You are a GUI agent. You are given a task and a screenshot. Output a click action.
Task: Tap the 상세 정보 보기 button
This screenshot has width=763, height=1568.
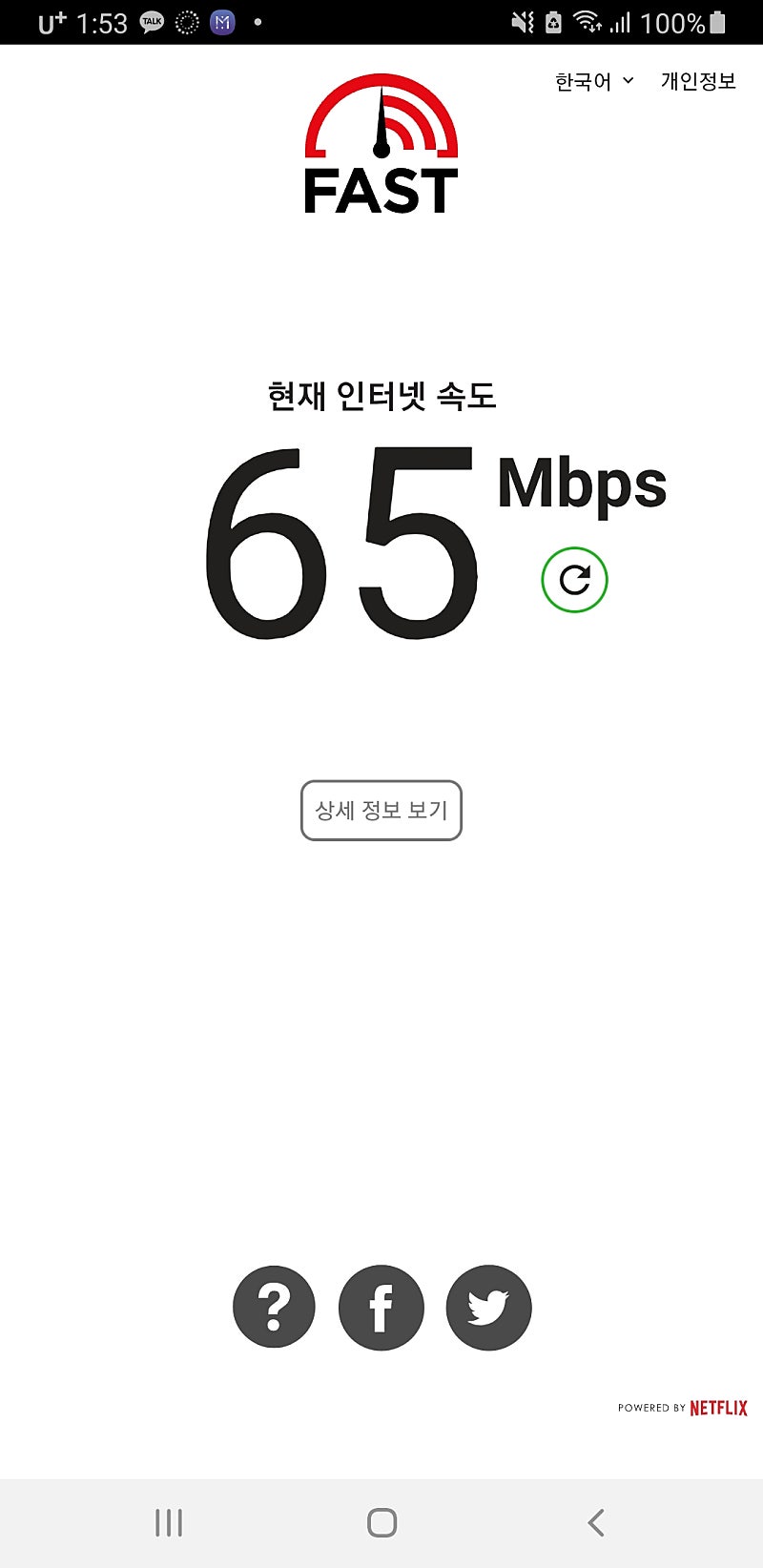click(381, 811)
